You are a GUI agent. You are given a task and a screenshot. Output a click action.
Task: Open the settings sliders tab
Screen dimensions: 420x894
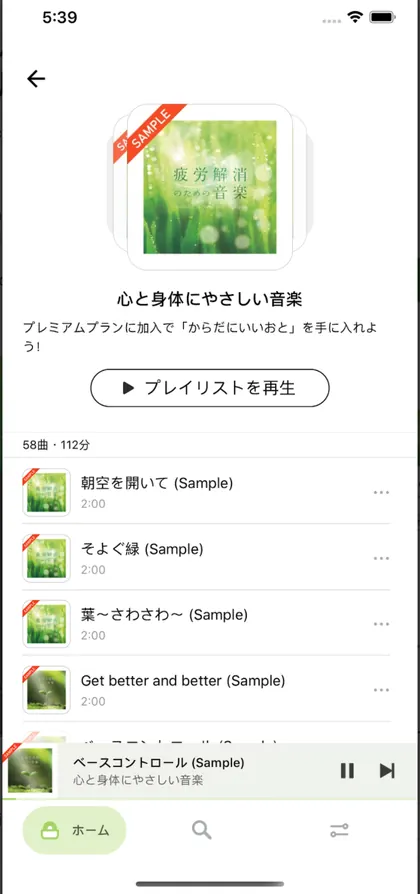coord(339,830)
